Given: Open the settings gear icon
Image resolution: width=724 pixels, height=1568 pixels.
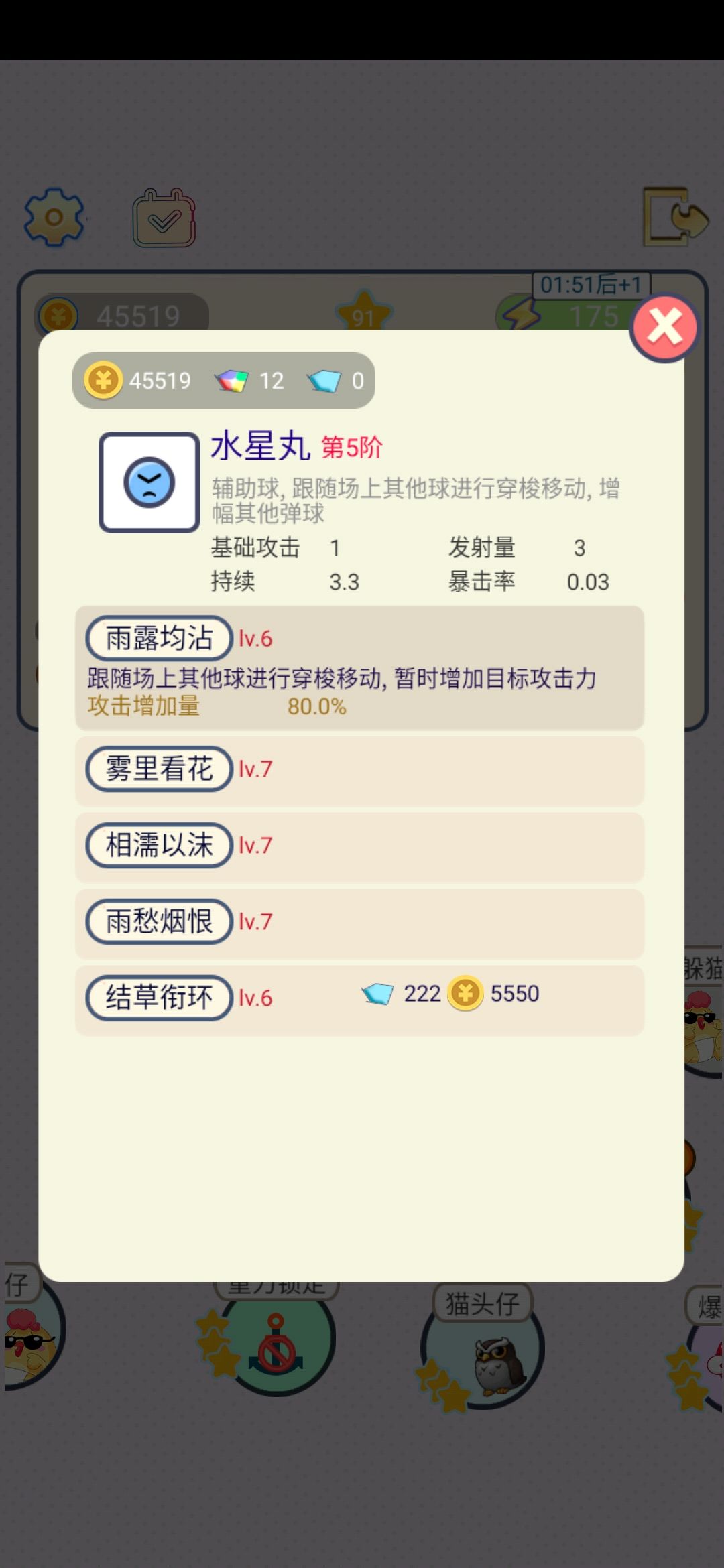Looking at the screenshot, I should [54, 218].
